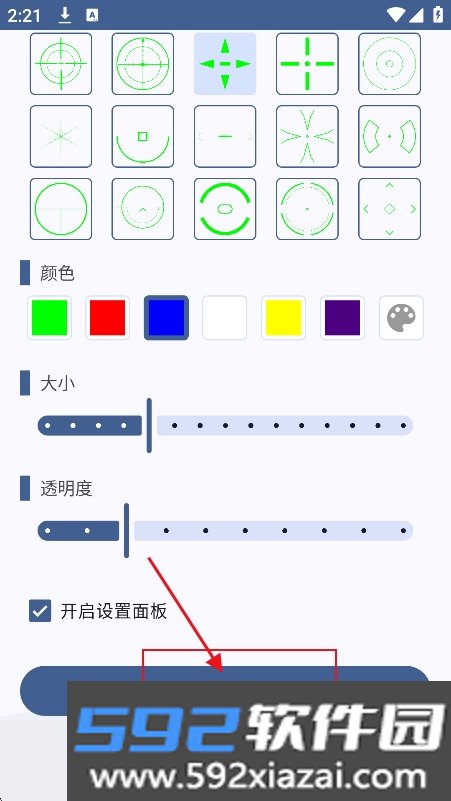Select the crosshair with four small chevrons and diamond
The height and width of the screenshot is (801, 451).
pos(389,209)
